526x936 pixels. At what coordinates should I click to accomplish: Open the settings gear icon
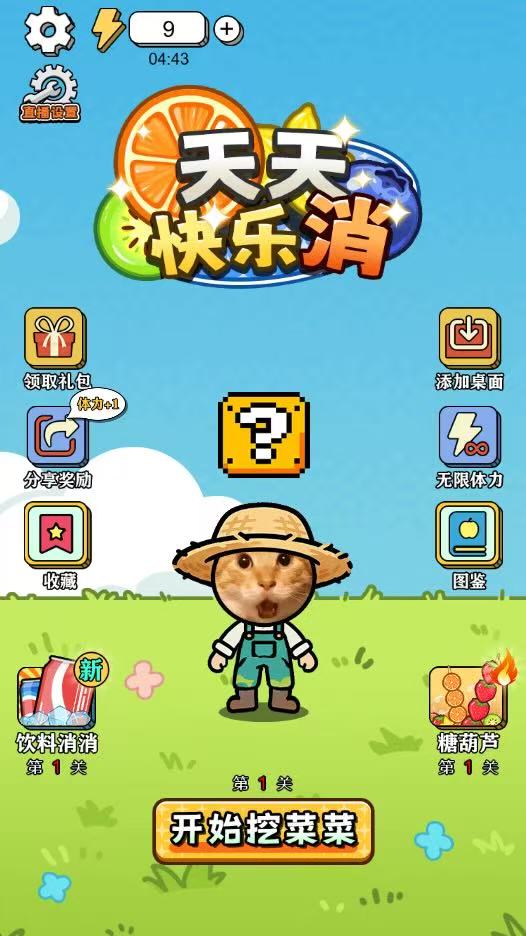tap(50, 29)
